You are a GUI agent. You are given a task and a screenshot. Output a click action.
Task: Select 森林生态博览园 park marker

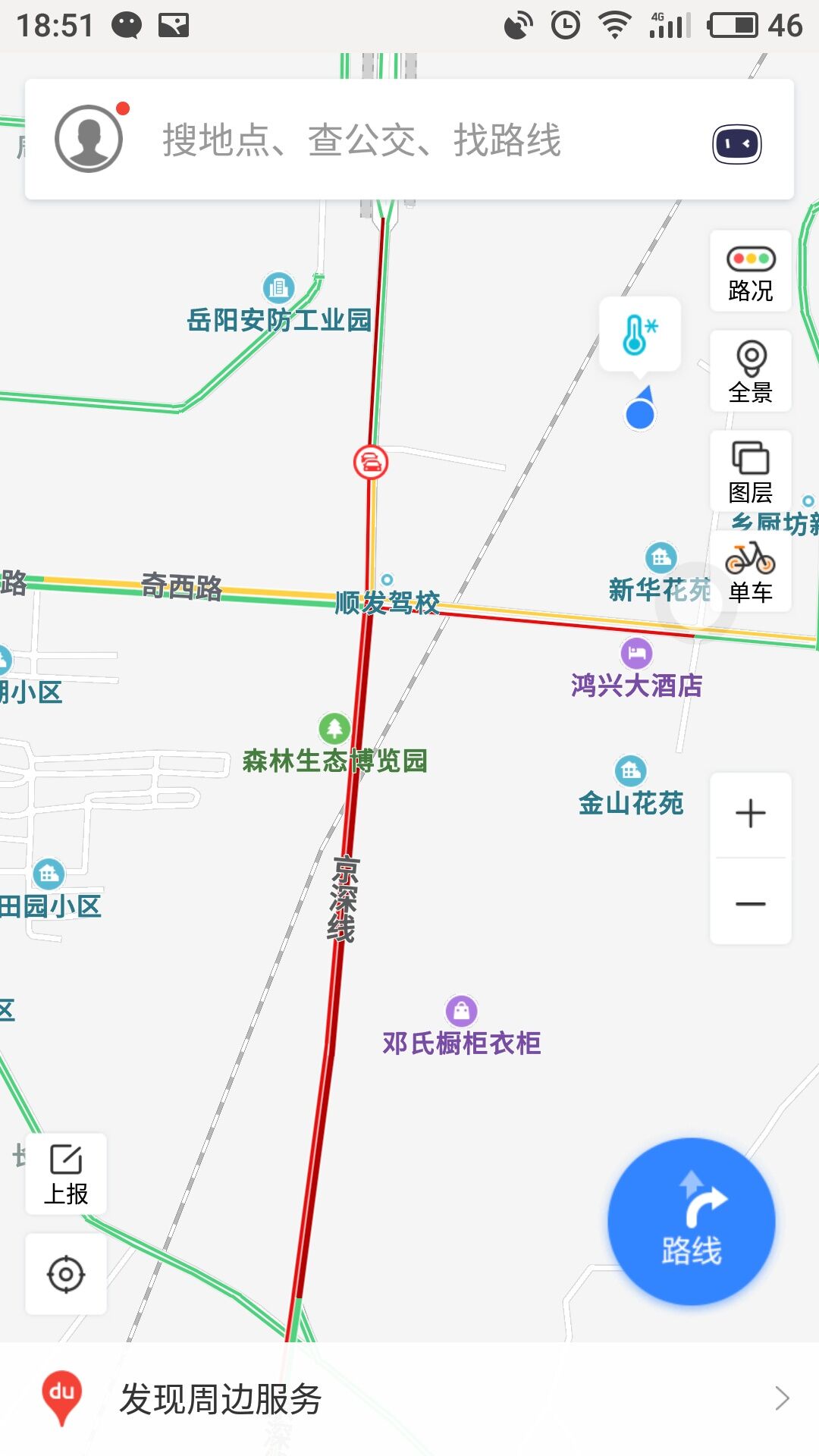click(x=334, y=730)
